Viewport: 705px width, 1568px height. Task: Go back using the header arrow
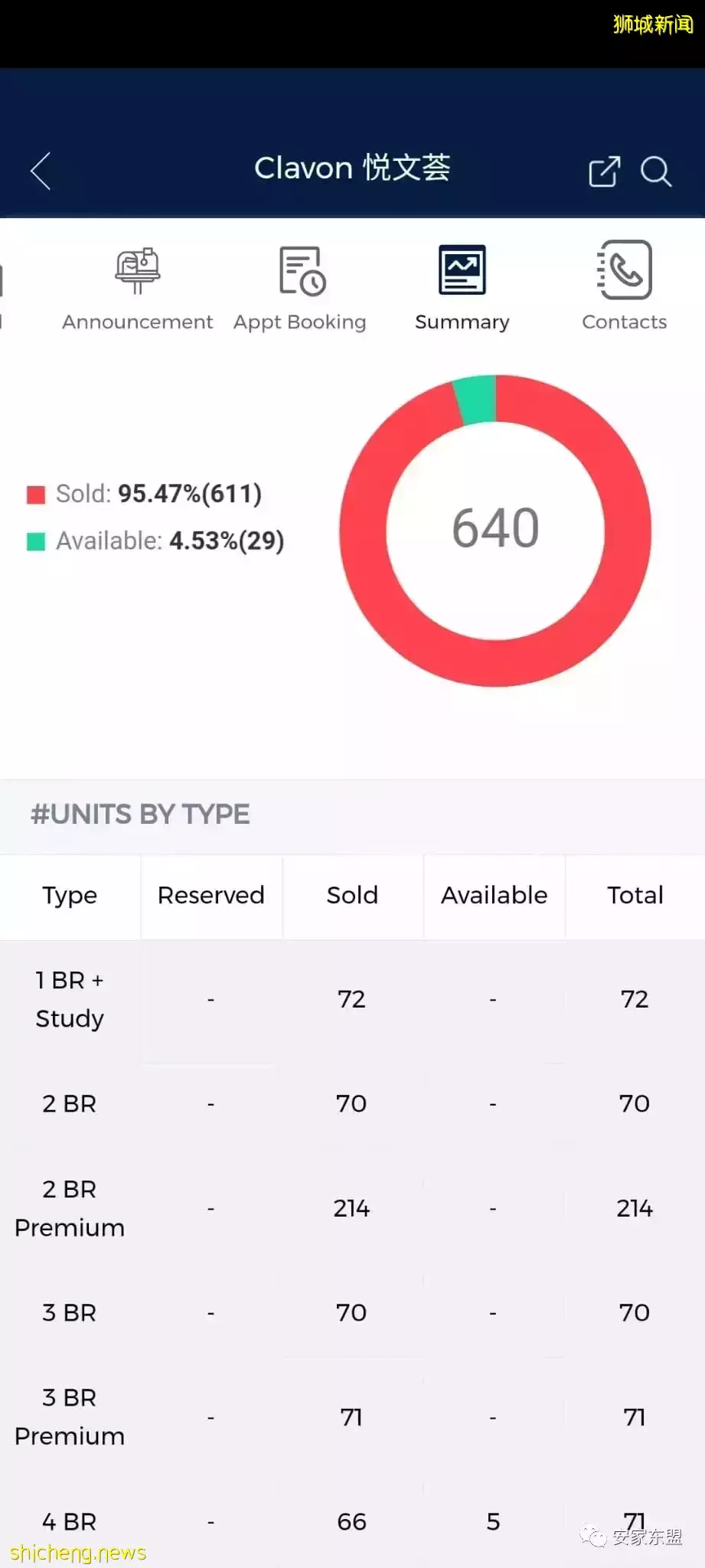coord(41,170)
